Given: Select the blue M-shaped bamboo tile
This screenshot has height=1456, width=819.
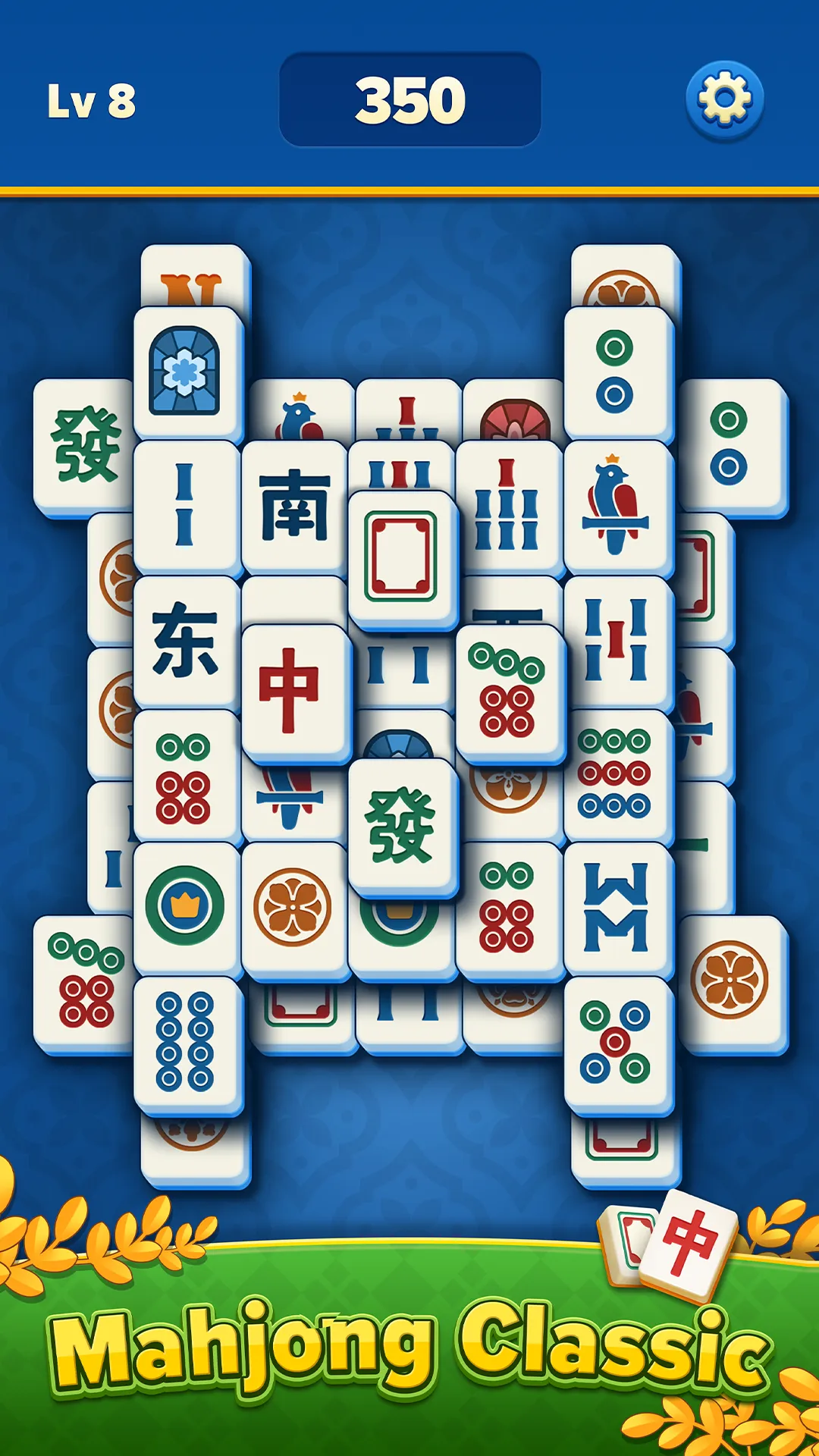Looking at the screenshot, I should pos(617,908).
